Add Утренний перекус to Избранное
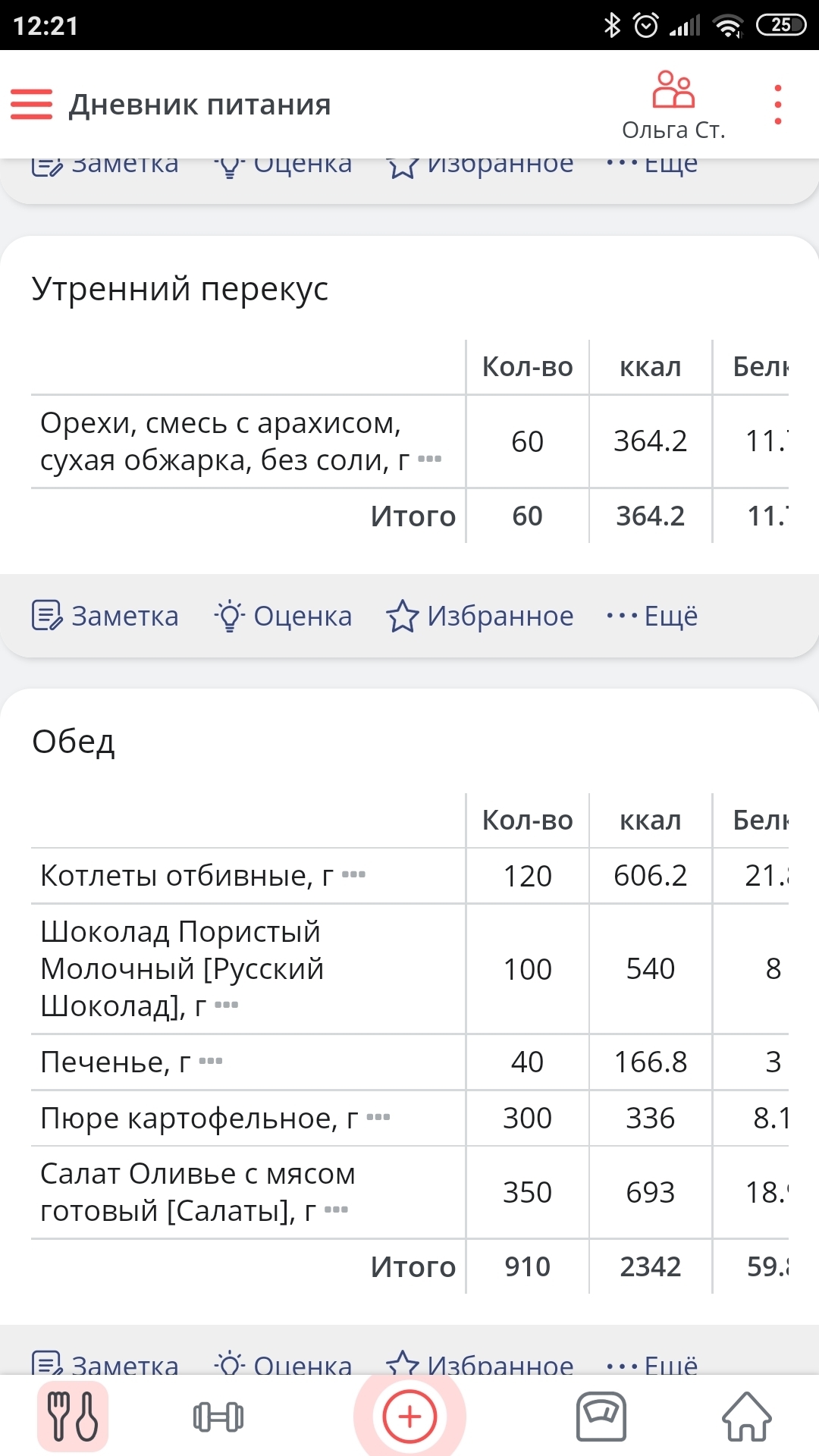The height and width of the screenshot is (1456, 819). (x=480, y=616)
